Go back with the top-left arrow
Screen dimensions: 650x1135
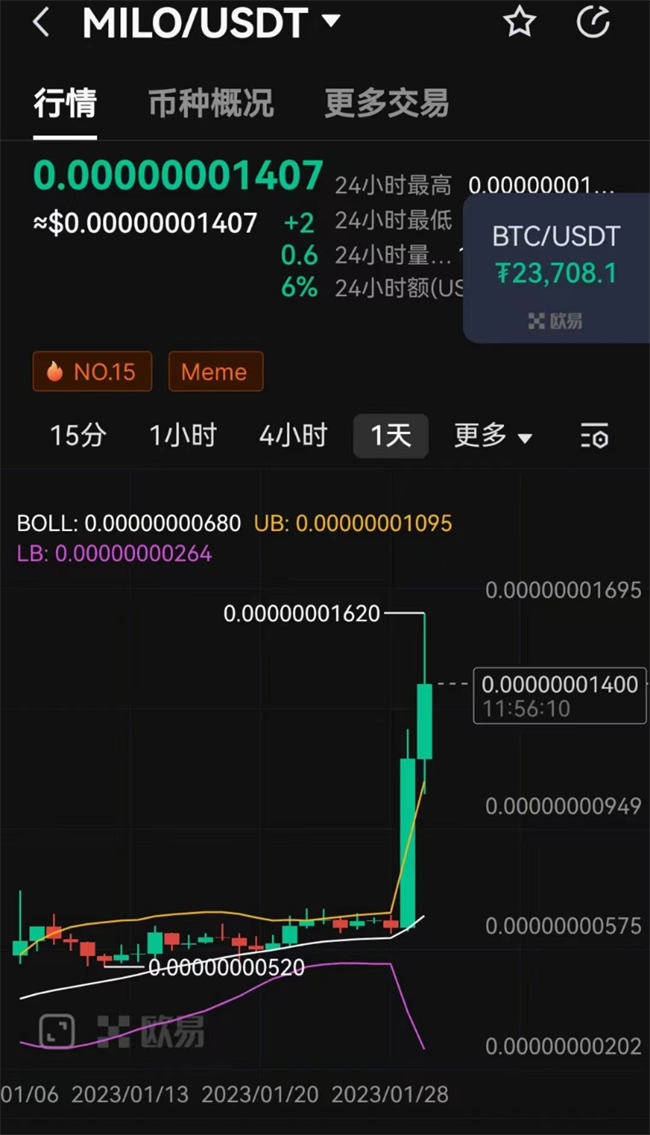point(41,22)
